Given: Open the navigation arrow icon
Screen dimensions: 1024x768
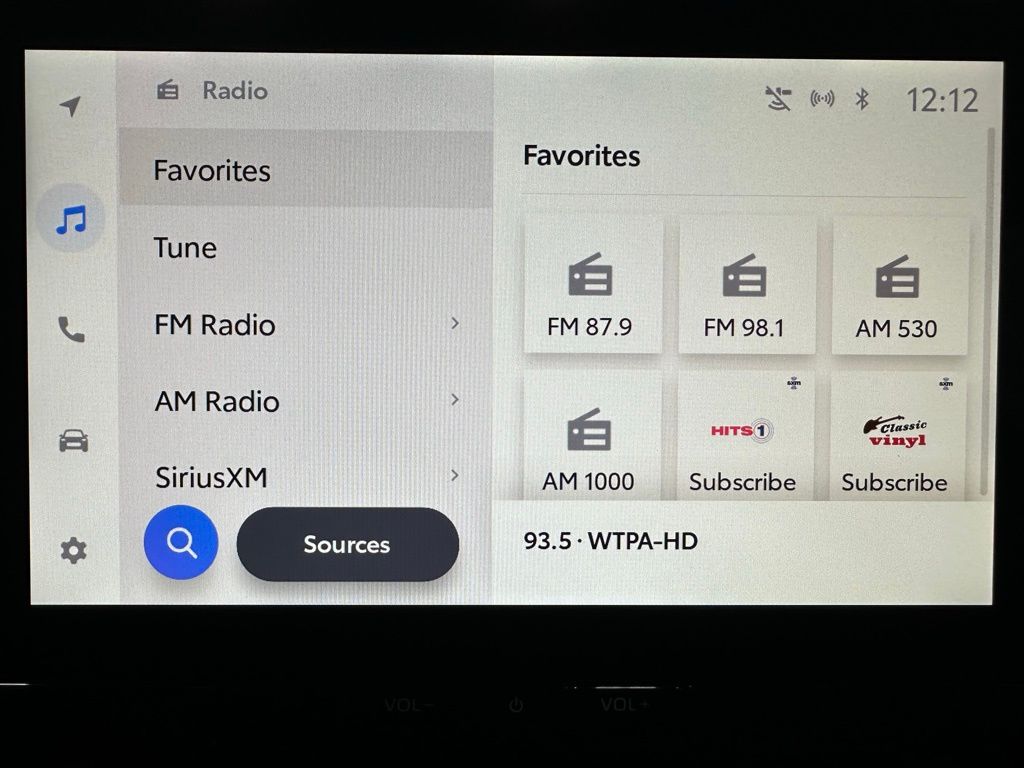Looking at the screenshot, I should [70, 106].
